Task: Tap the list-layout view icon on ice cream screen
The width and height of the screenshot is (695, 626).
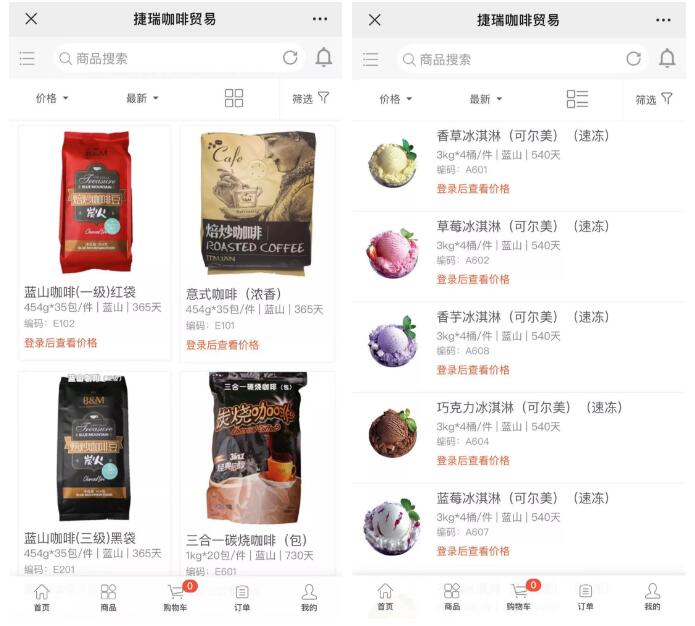Action: [x=577, y=98]
